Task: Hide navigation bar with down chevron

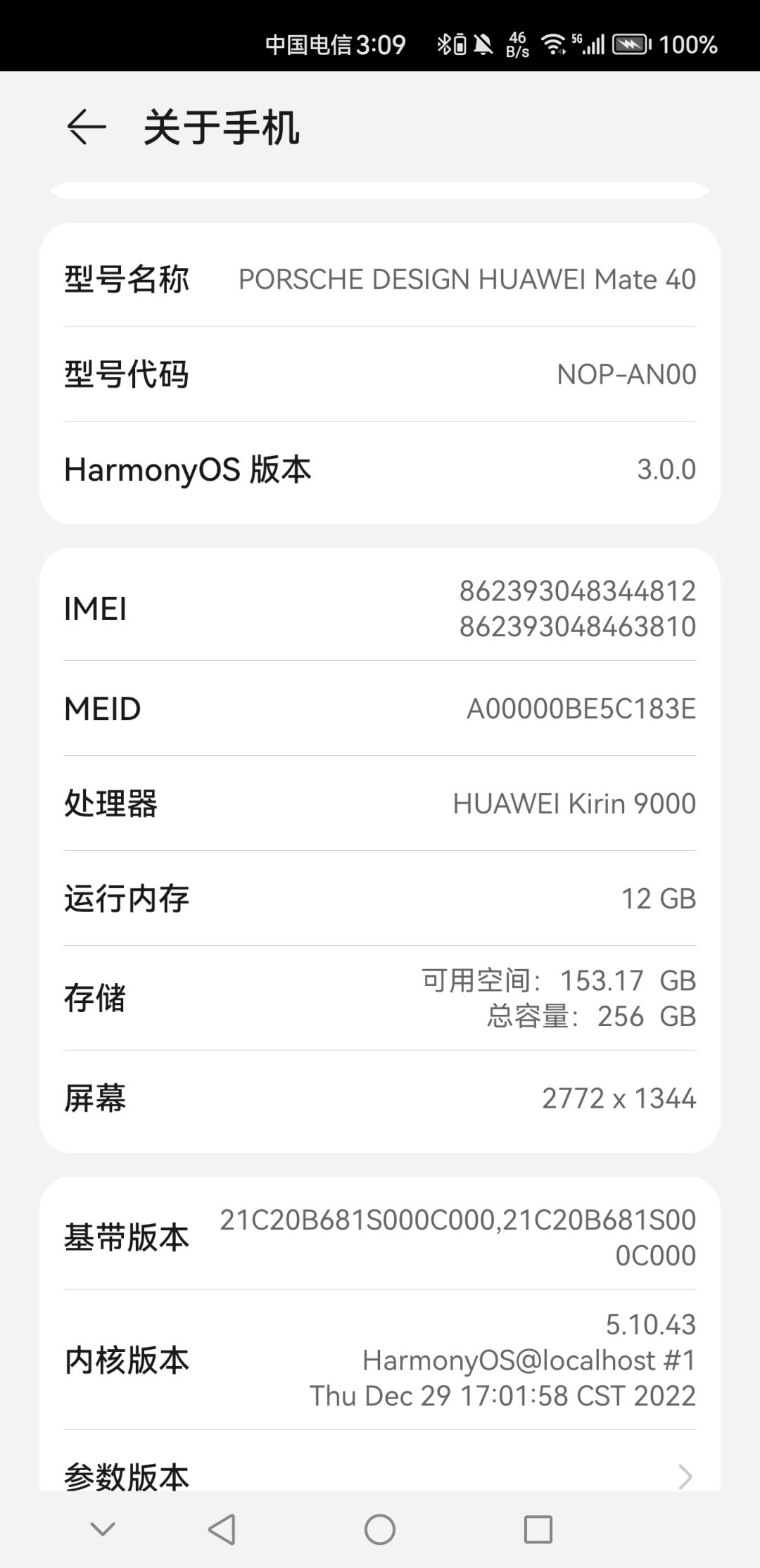Action: tap(103, 1529)
